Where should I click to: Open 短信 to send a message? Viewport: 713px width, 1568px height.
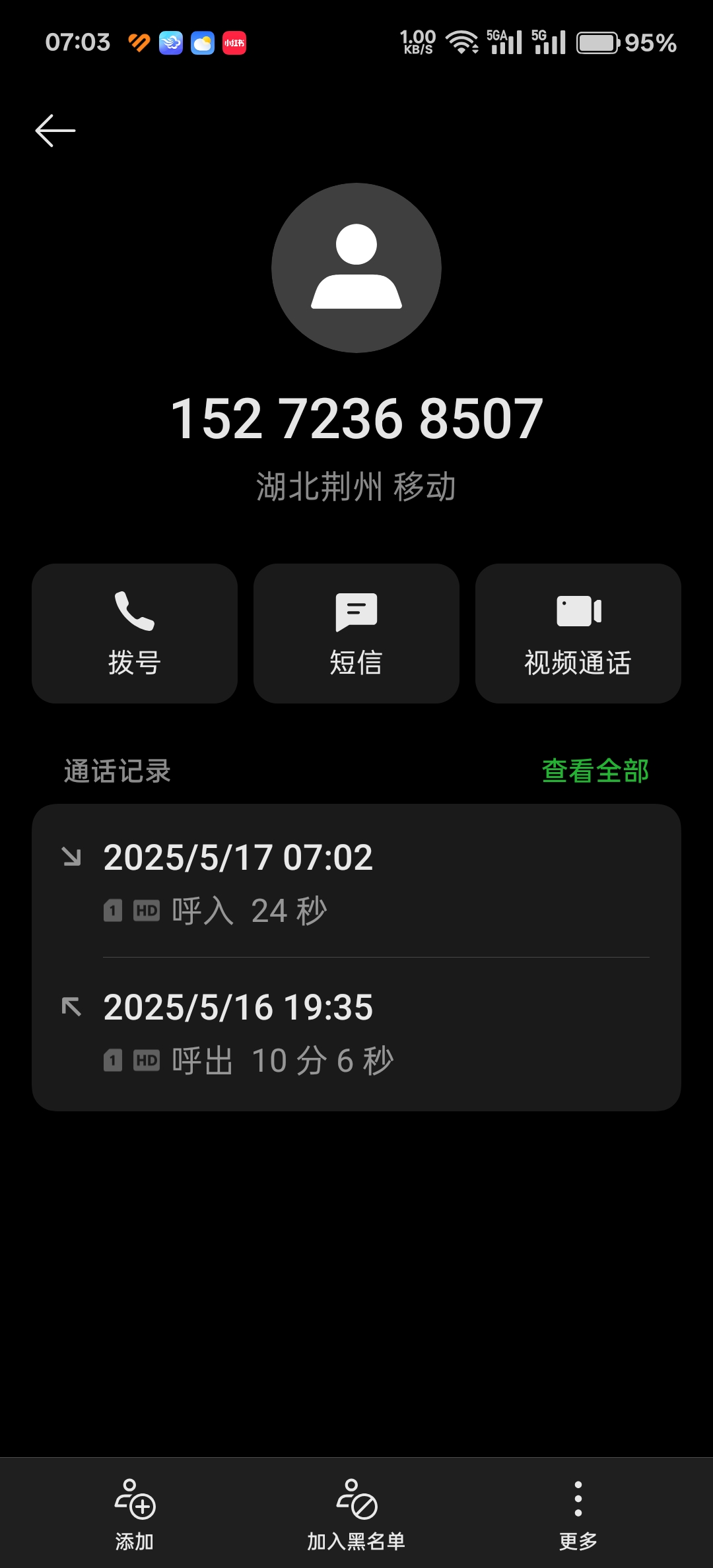356,633
